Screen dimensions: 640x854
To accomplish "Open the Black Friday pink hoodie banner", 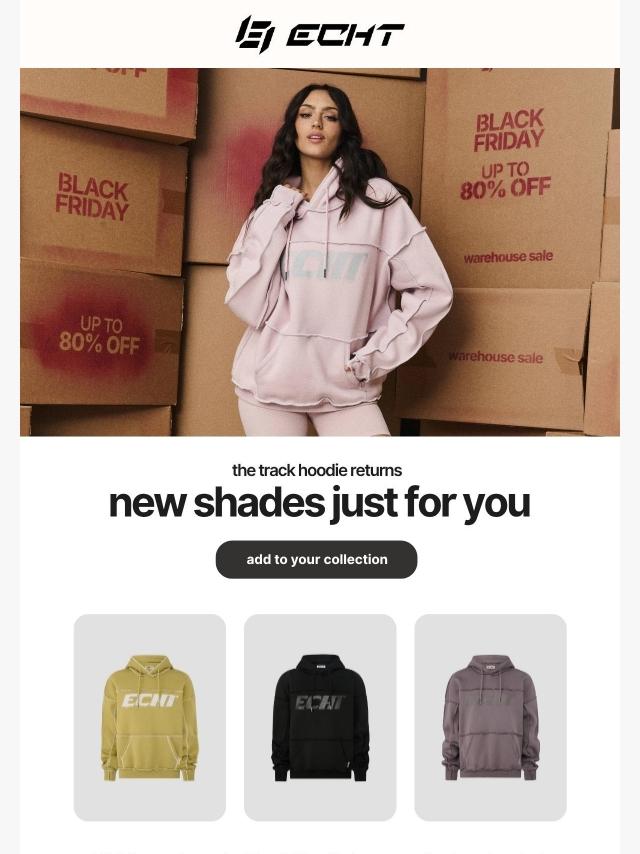I will pyautogui.click(x=320, y=252).
